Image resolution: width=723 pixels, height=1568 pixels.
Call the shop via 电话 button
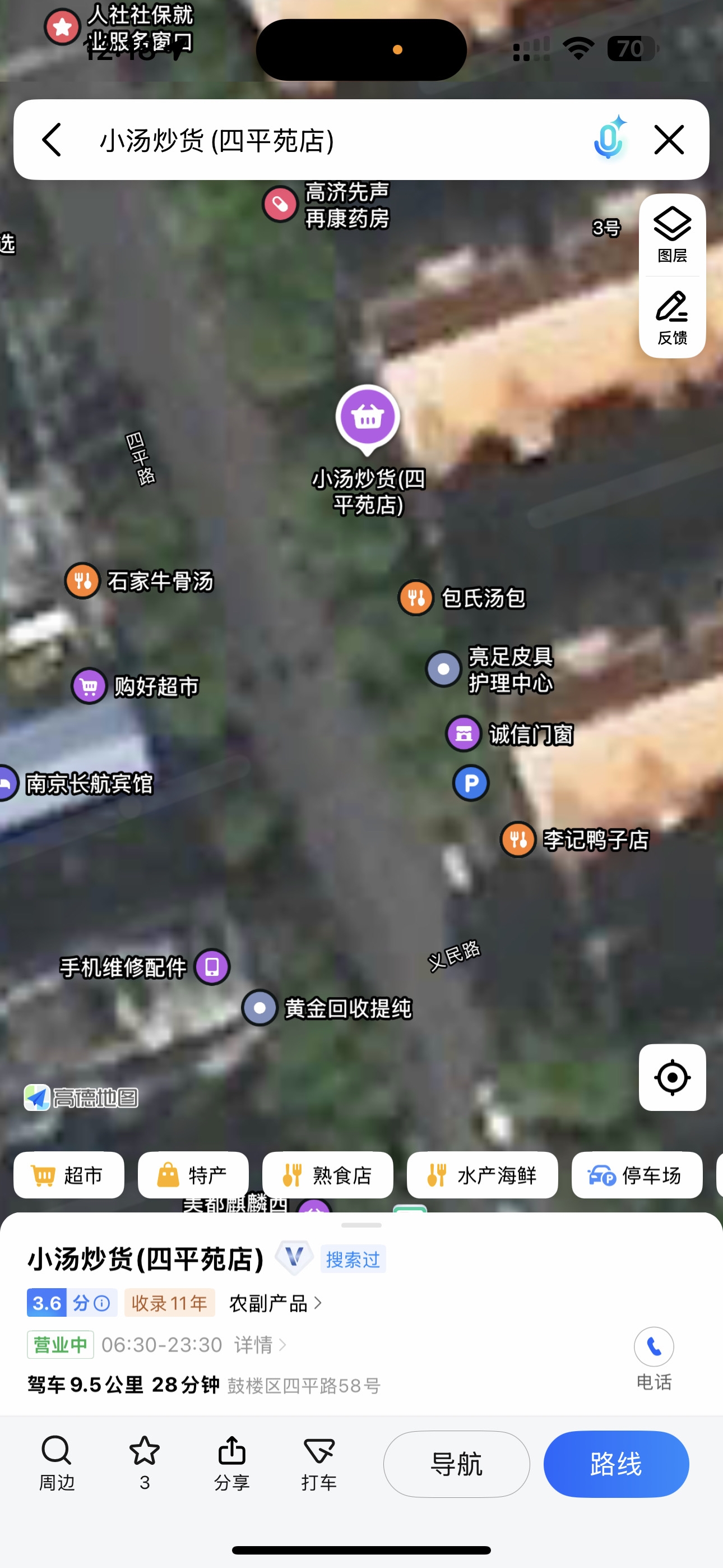[654, 1357]
